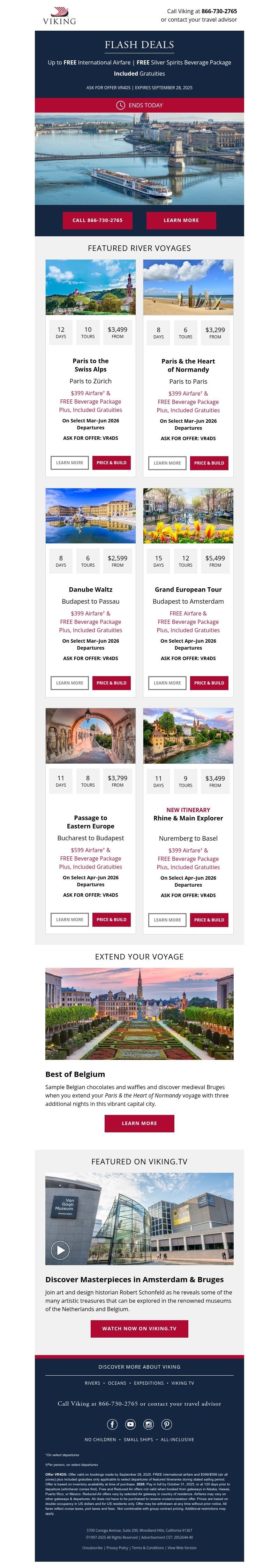The height and width of the screenshot is (1568, 279).
Task: Open the Rivers footer link
Action: tap(93, 1383)
